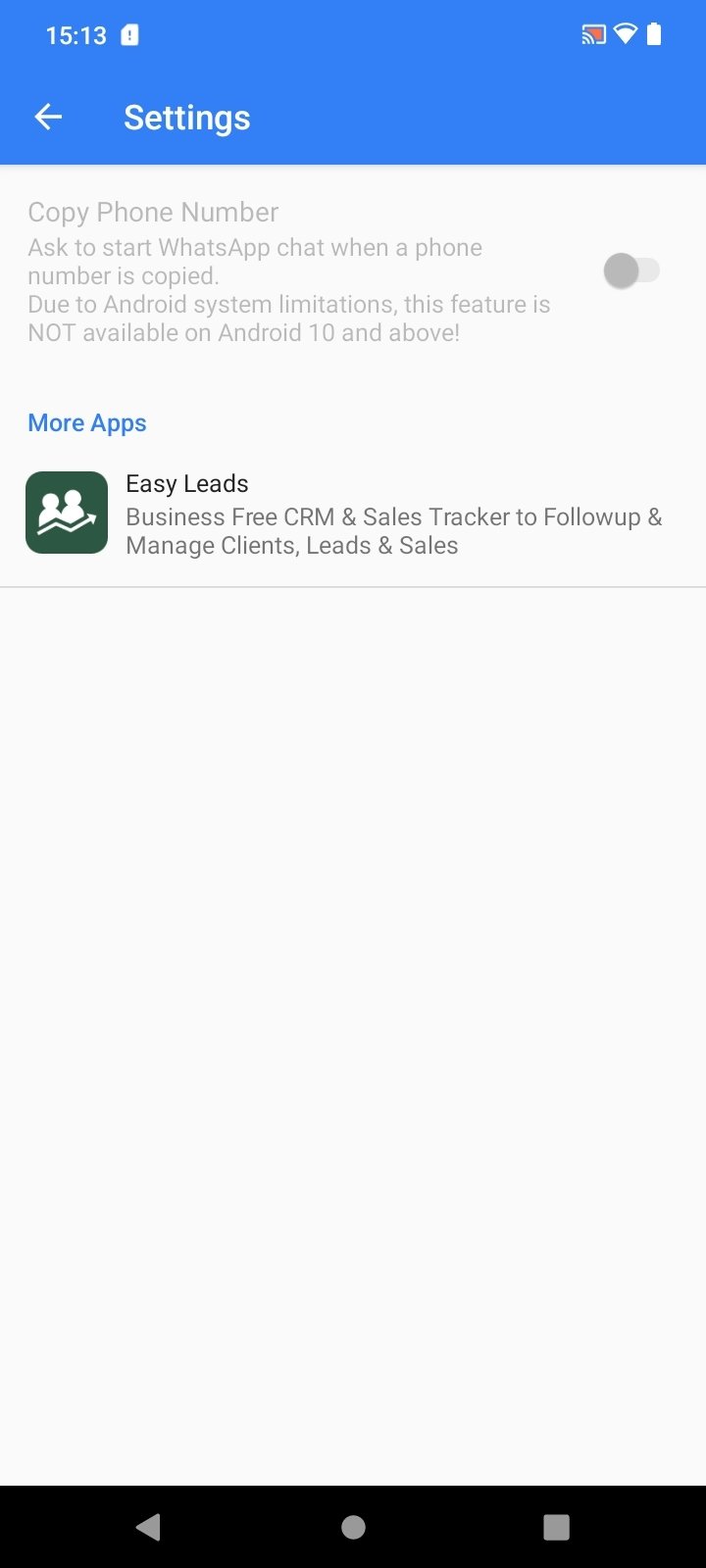The image size is (706, 1568).
Task: Toggle the Copy Phone Number switch
Action: click(x=631, y=270)
